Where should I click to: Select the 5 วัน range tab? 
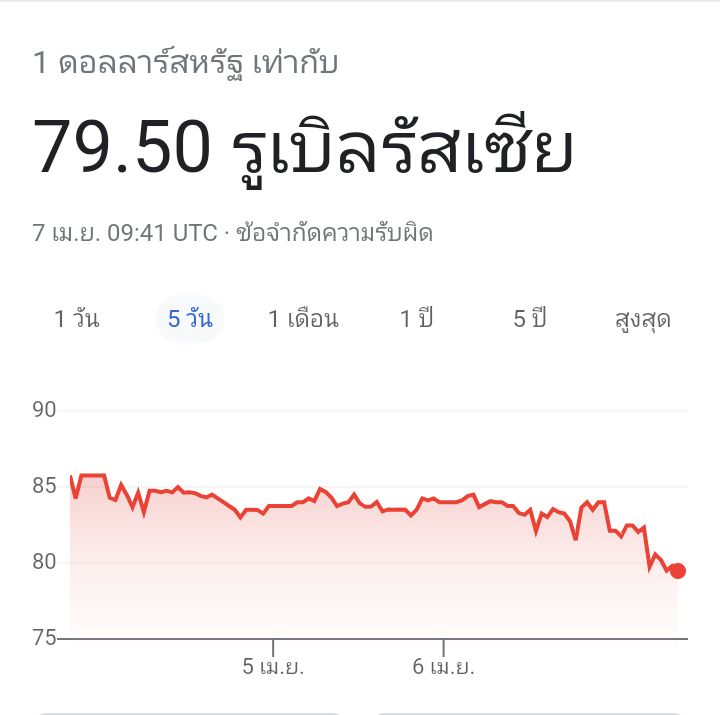point(190,320)
